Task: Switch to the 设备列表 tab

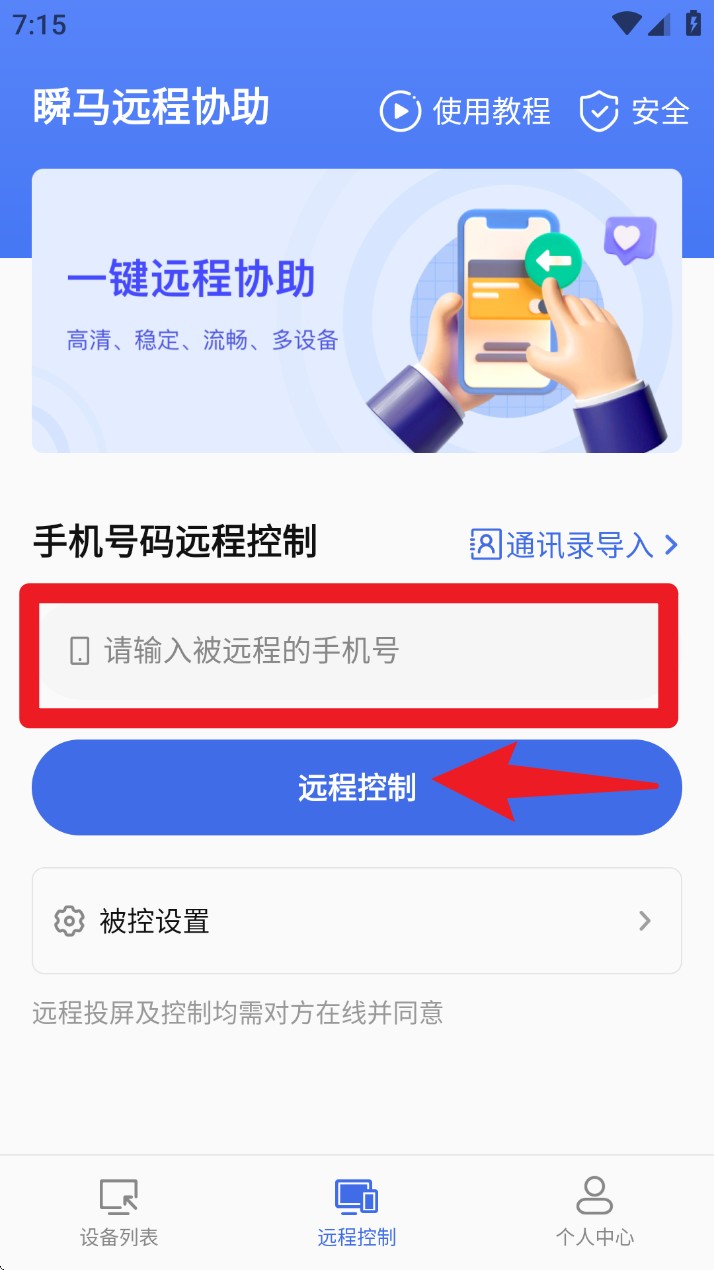Action: click(x=119, y=1212)
